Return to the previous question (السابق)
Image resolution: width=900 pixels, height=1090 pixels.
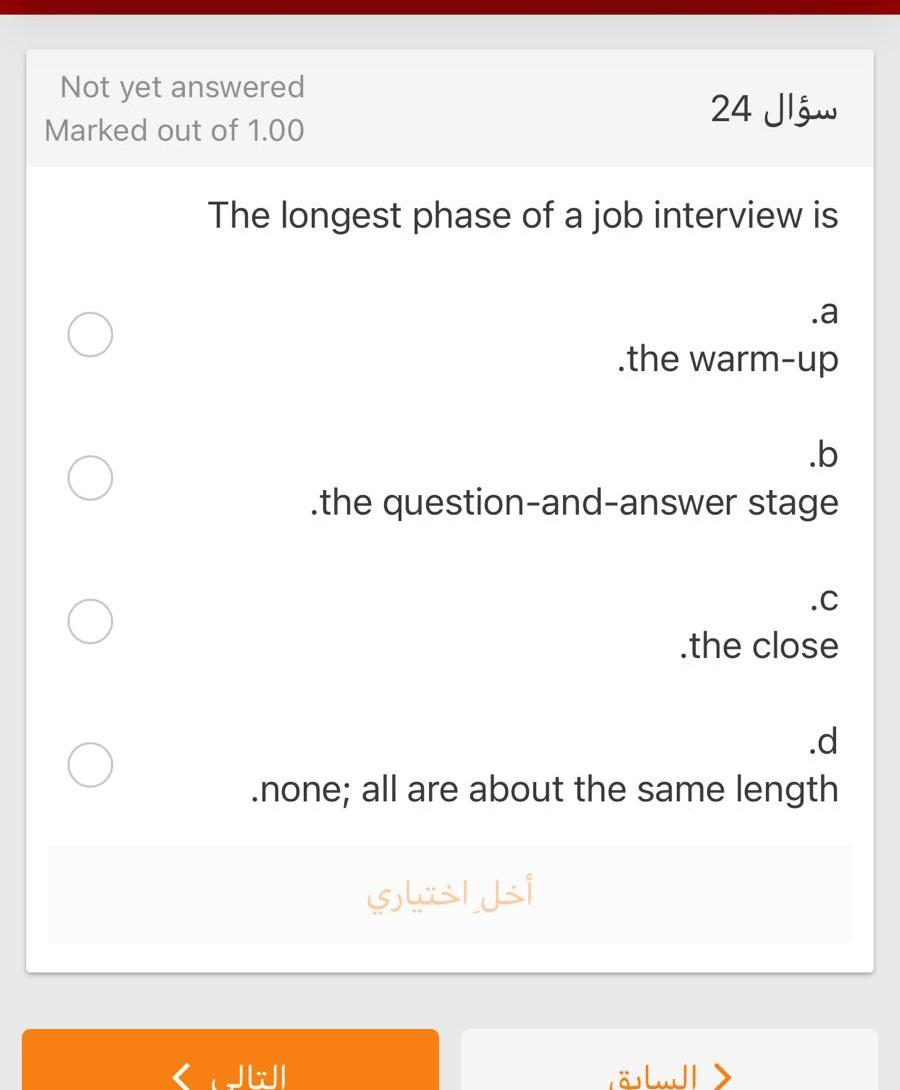(x=669, y=1065)
